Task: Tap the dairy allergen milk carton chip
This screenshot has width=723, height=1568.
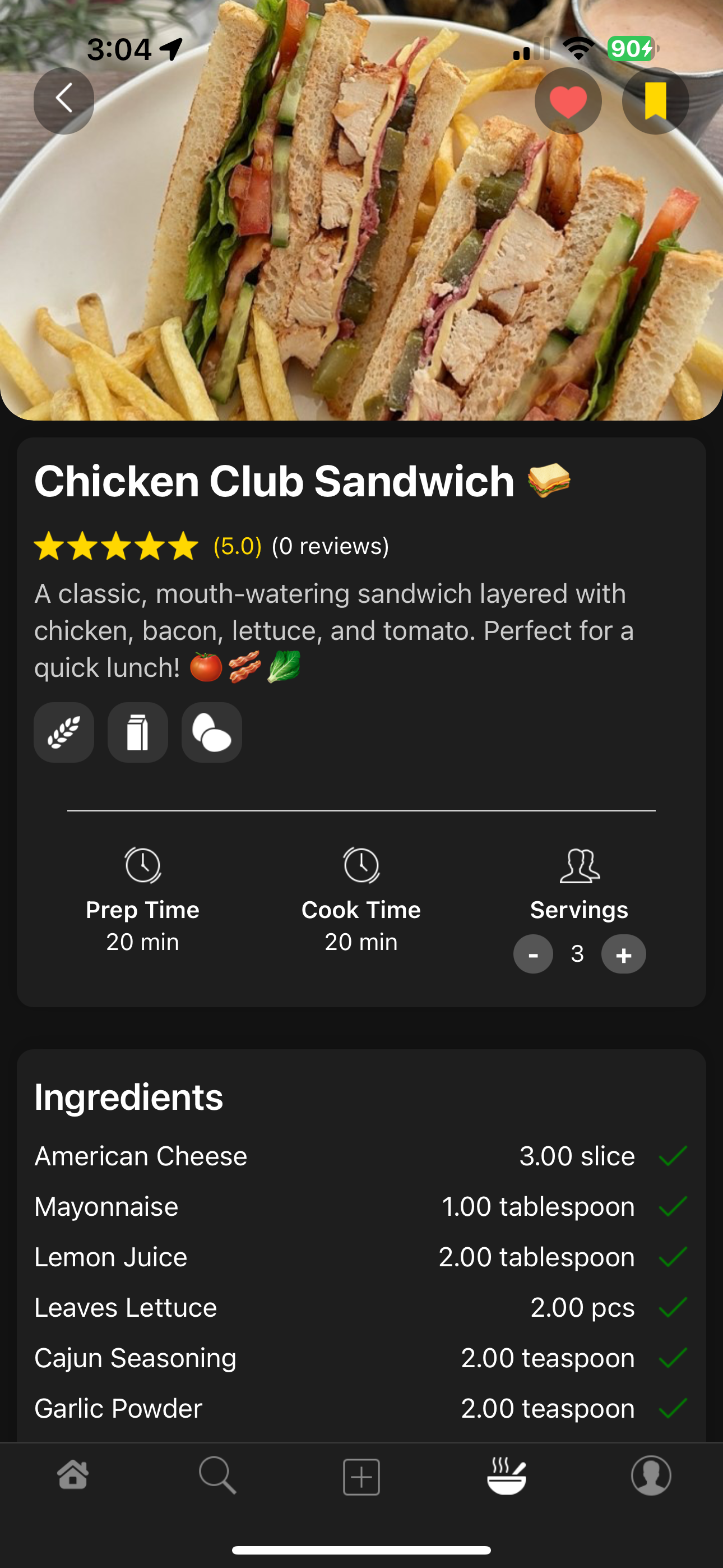Action: click(137, 732)
